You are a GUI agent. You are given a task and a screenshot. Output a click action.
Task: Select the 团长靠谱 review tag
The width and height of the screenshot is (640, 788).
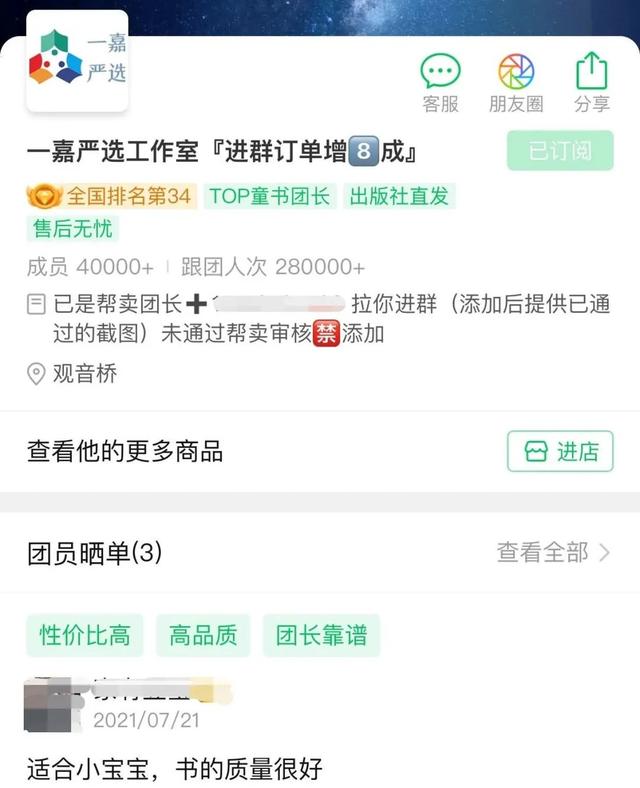[321, 636]
